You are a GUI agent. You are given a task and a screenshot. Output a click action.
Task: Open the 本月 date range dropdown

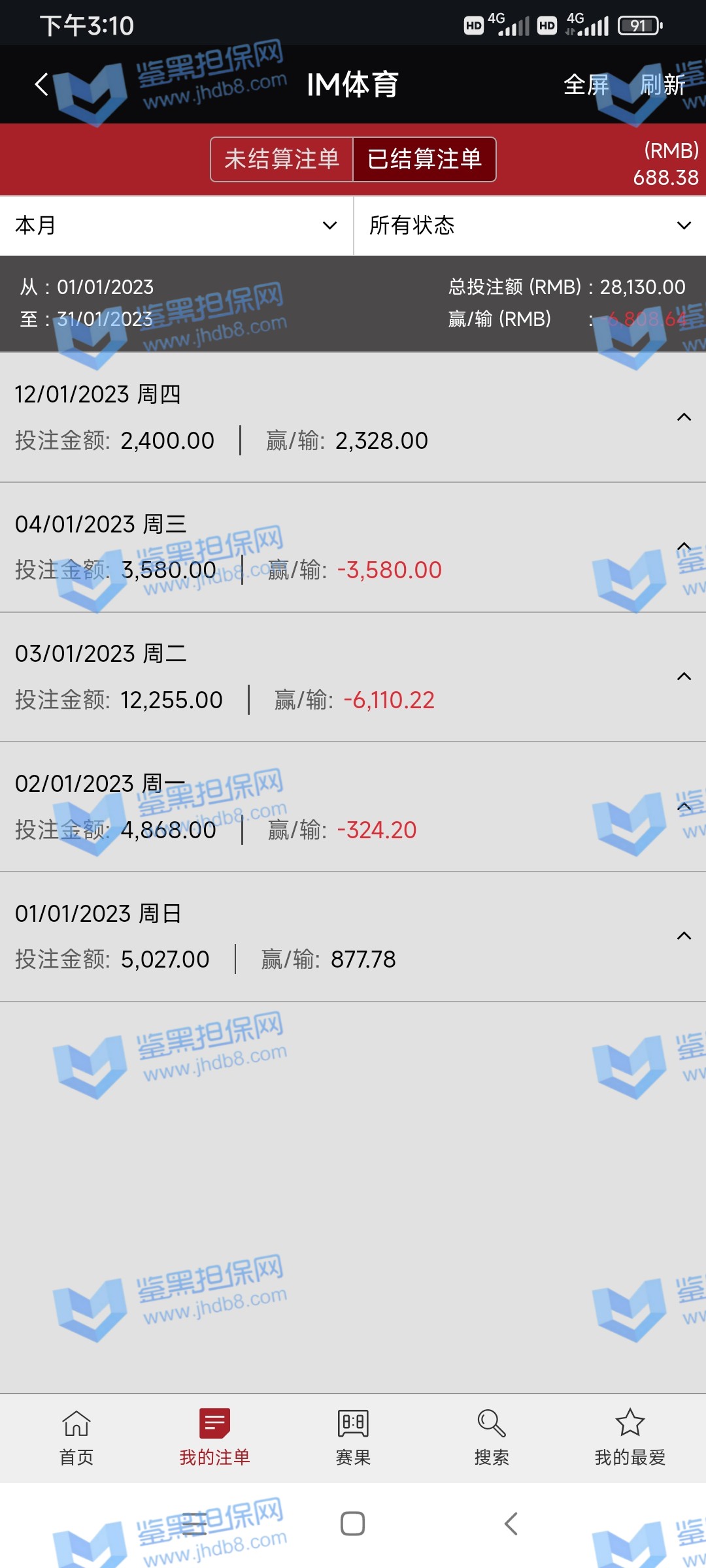click(x=176, y=225)
